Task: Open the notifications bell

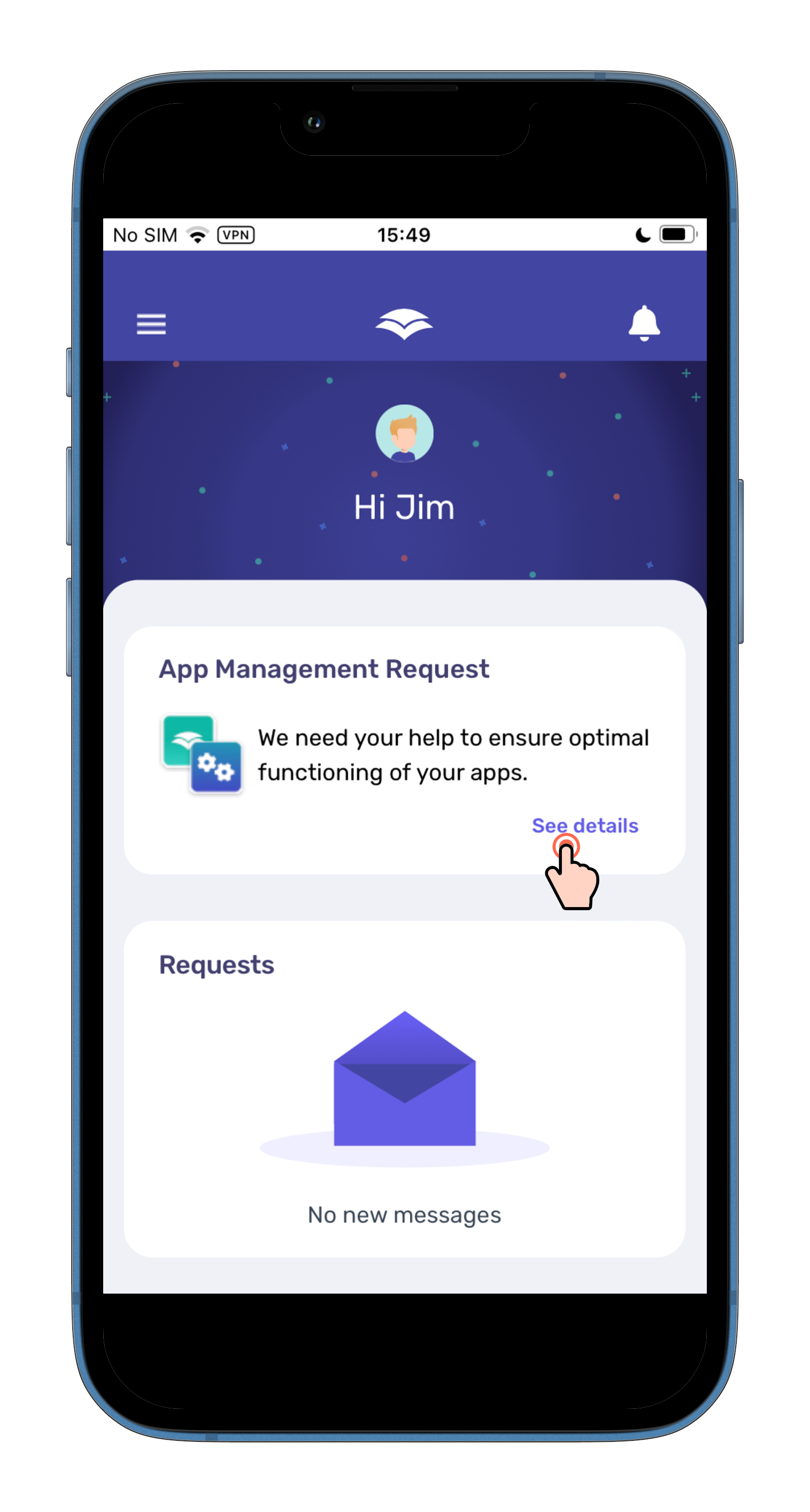Action: 644,323
